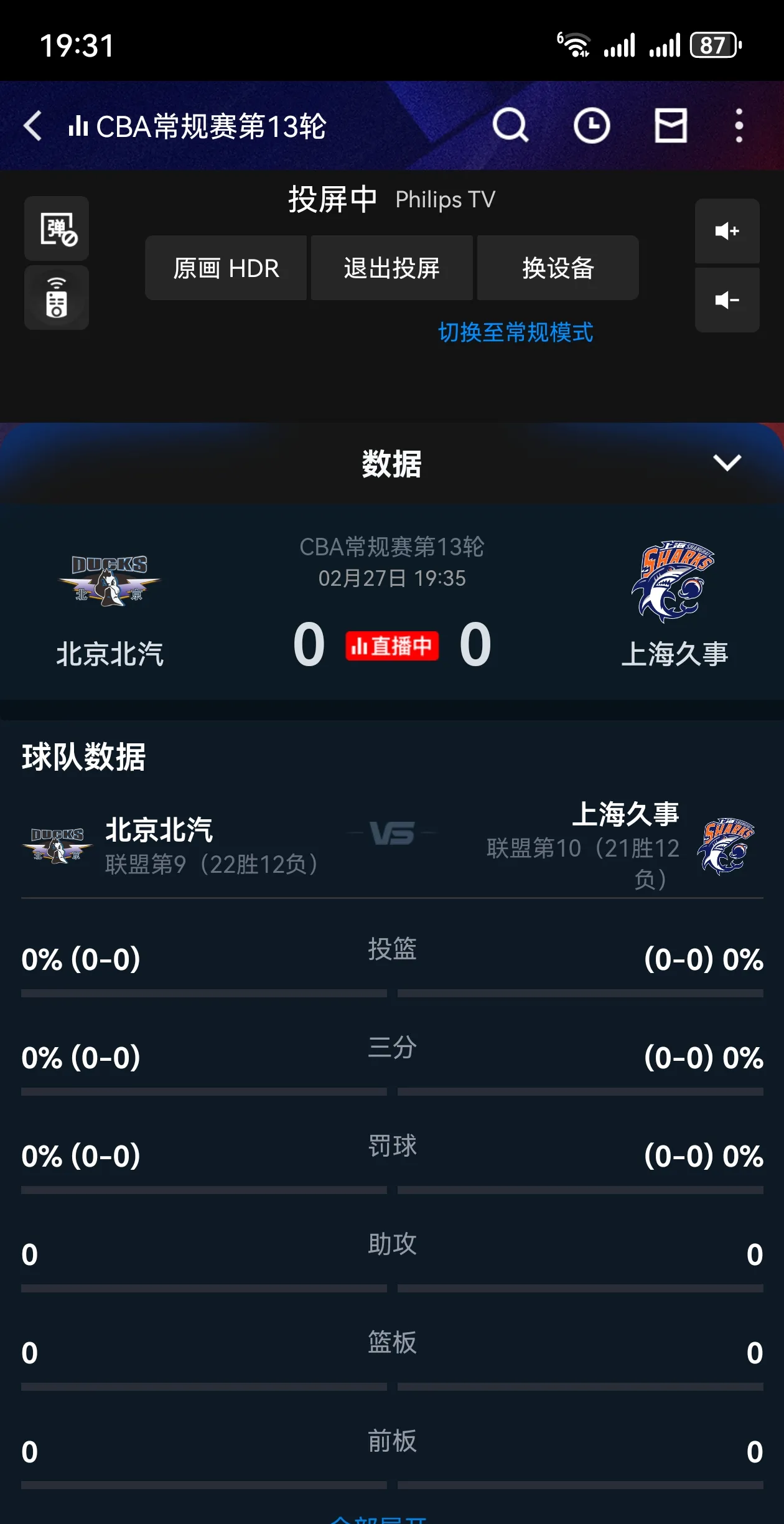Open the three-dot more options menu

(x=739, y=125)
